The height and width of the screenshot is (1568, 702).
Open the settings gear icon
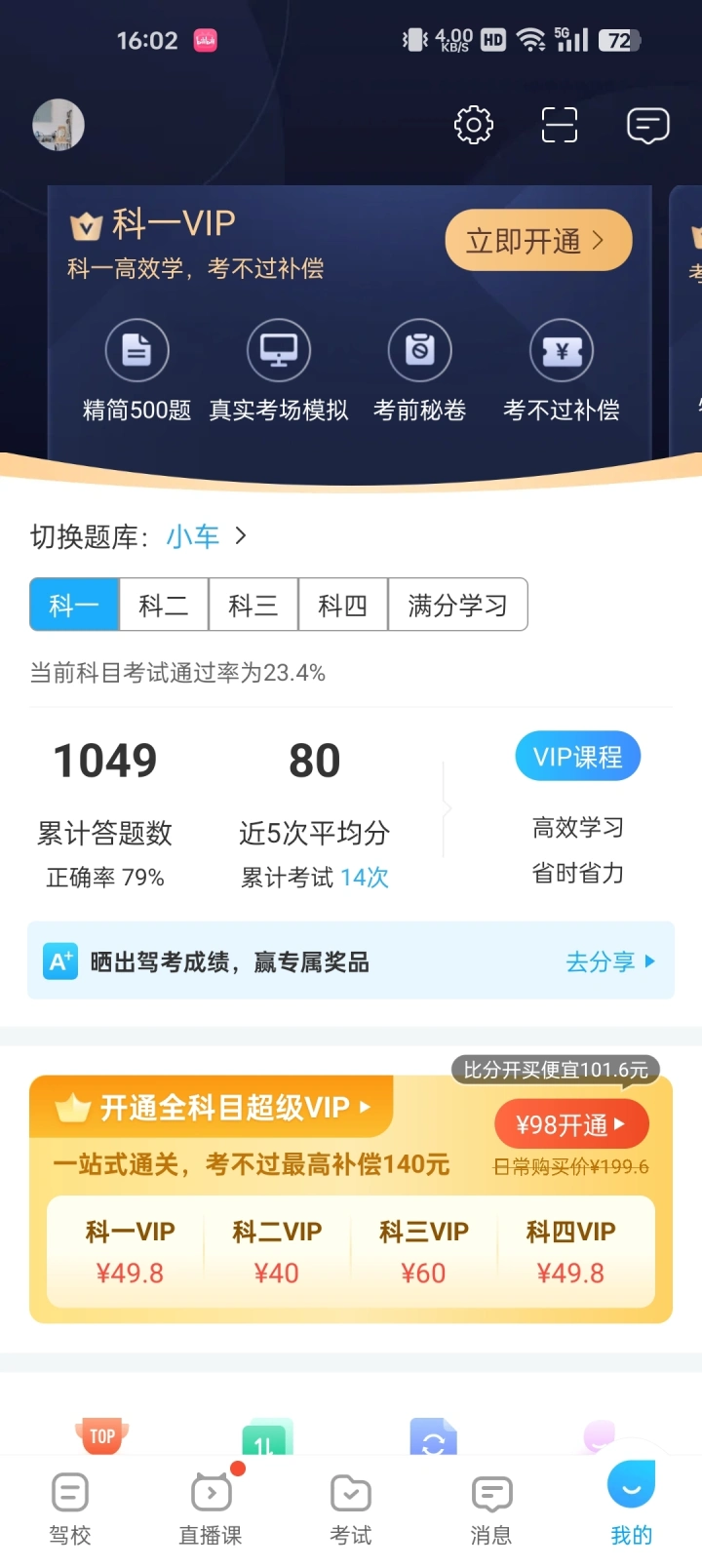474,125
